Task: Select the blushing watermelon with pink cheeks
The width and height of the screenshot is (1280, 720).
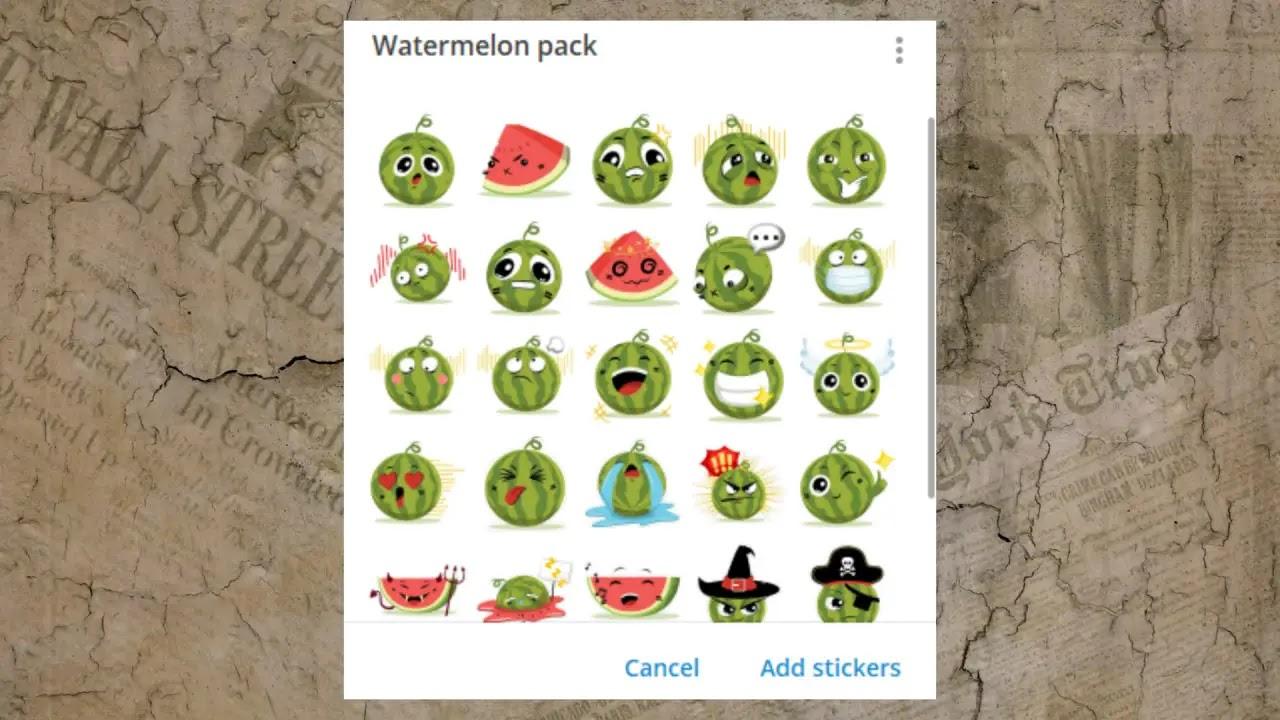Action: pos(418,376)
